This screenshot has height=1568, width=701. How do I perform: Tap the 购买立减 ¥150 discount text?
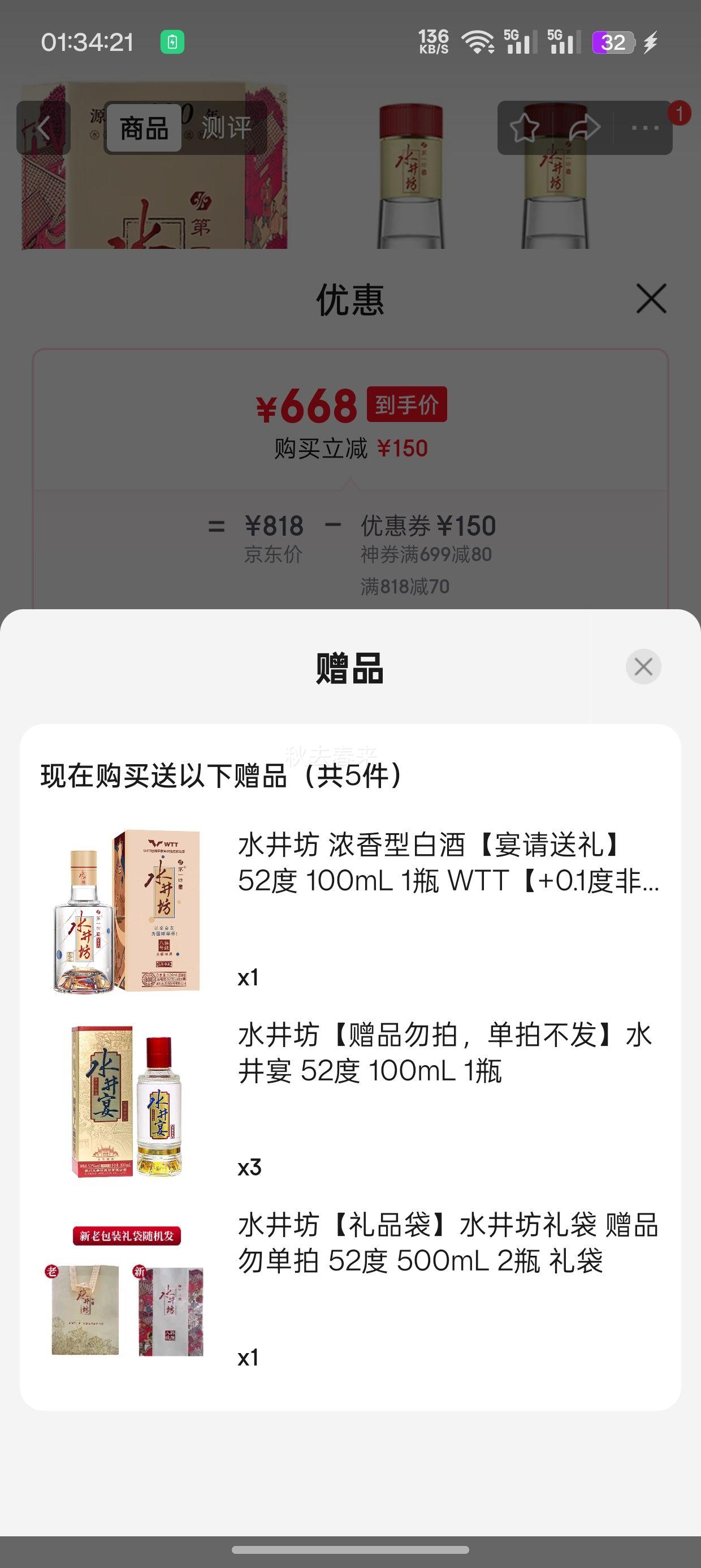[350, 447]
